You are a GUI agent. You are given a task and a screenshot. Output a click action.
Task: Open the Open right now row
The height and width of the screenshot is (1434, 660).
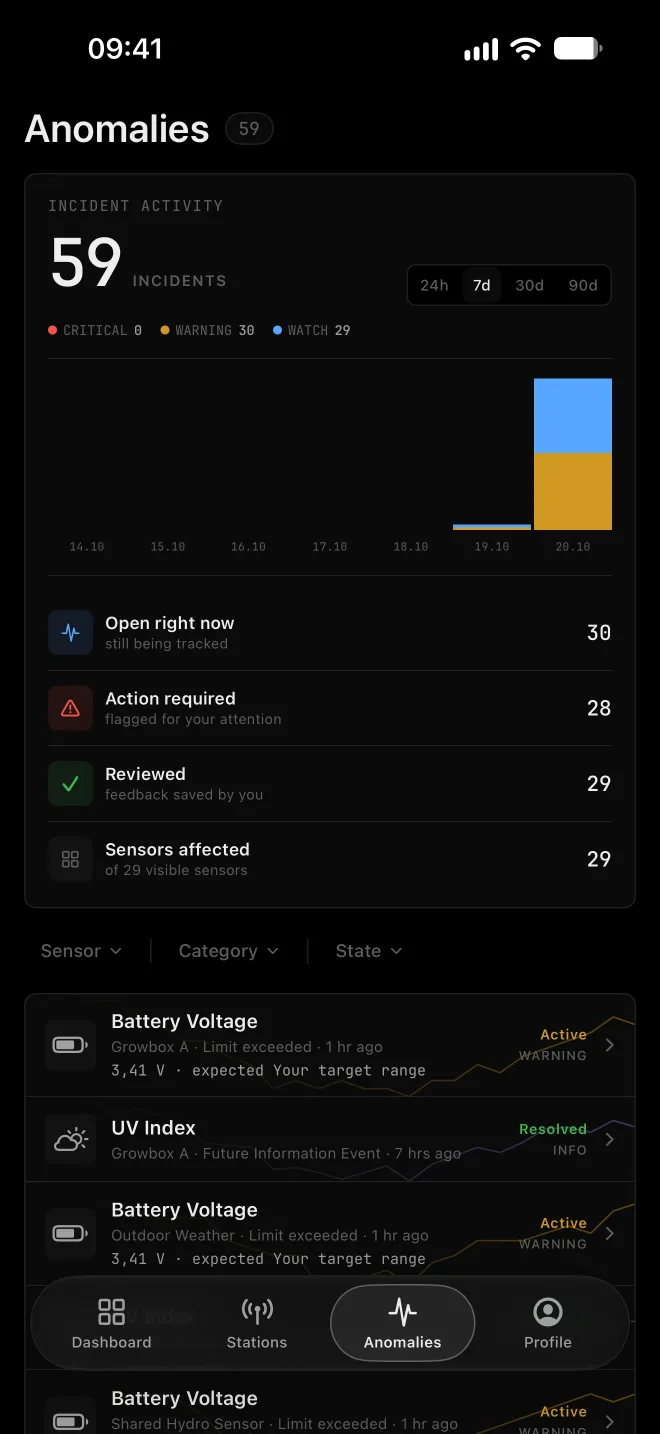[x=330, y=633]
